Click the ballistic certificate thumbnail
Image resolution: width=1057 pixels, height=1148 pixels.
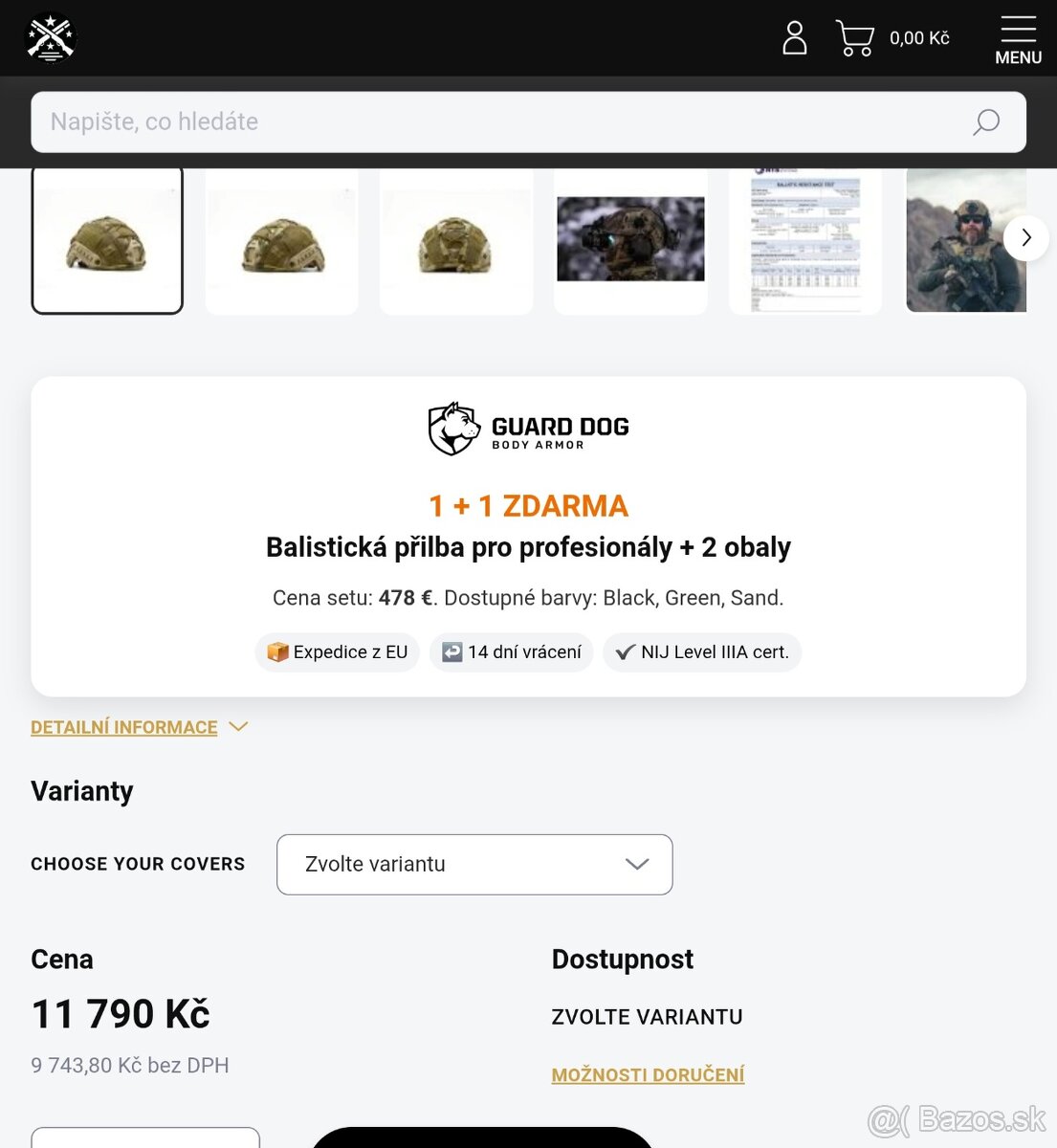coord(804,239)
